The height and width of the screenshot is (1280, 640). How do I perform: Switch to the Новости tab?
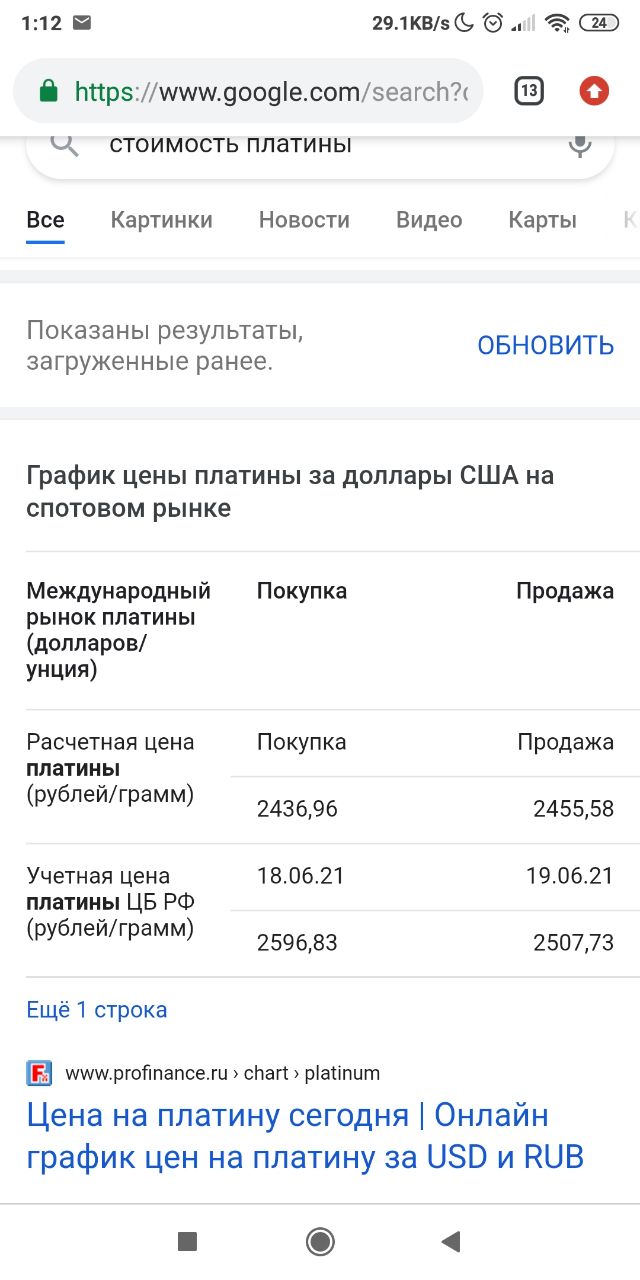pyautogui.click(x=304, y=220)
